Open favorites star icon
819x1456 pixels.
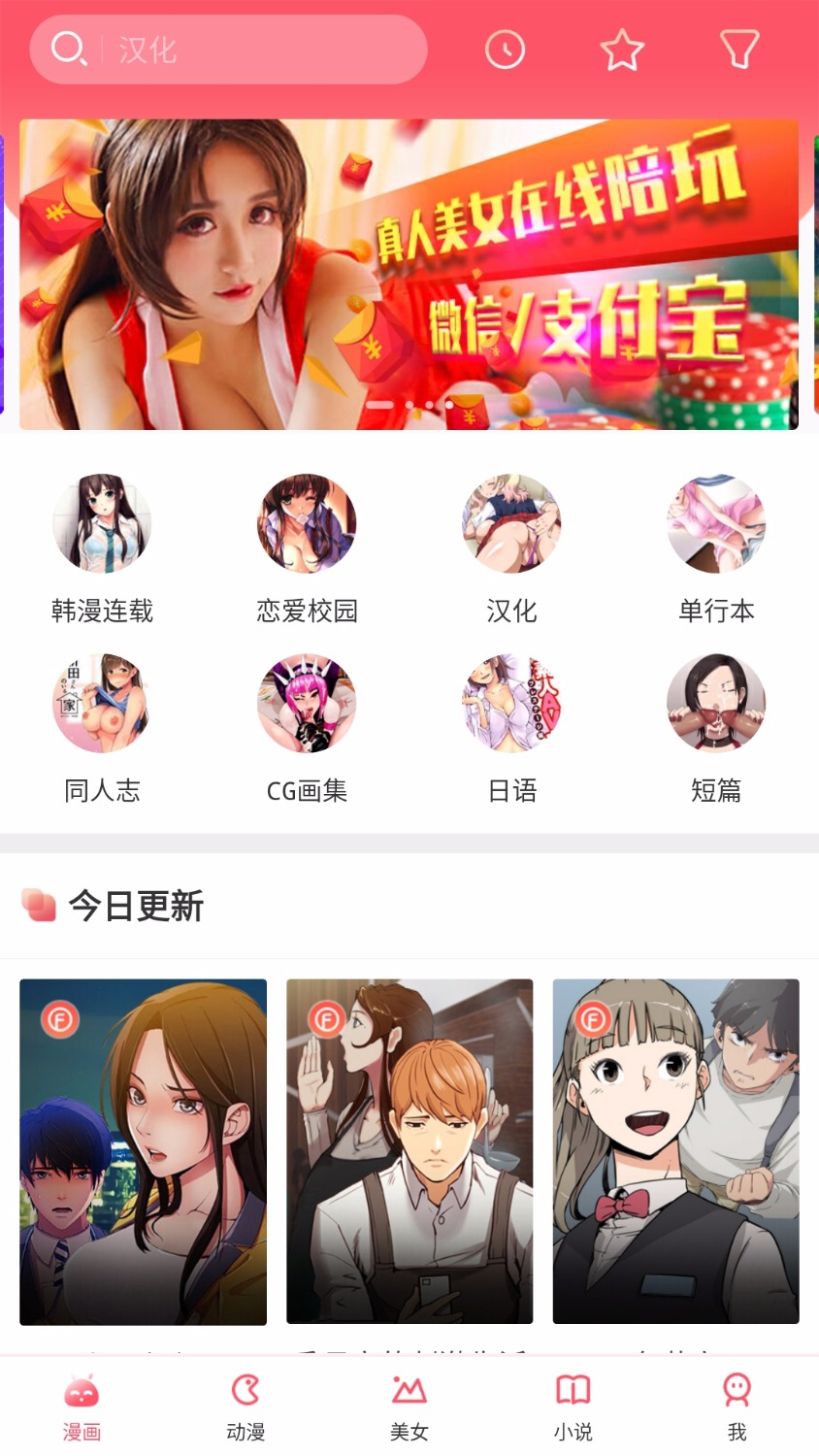pos(622,50)
